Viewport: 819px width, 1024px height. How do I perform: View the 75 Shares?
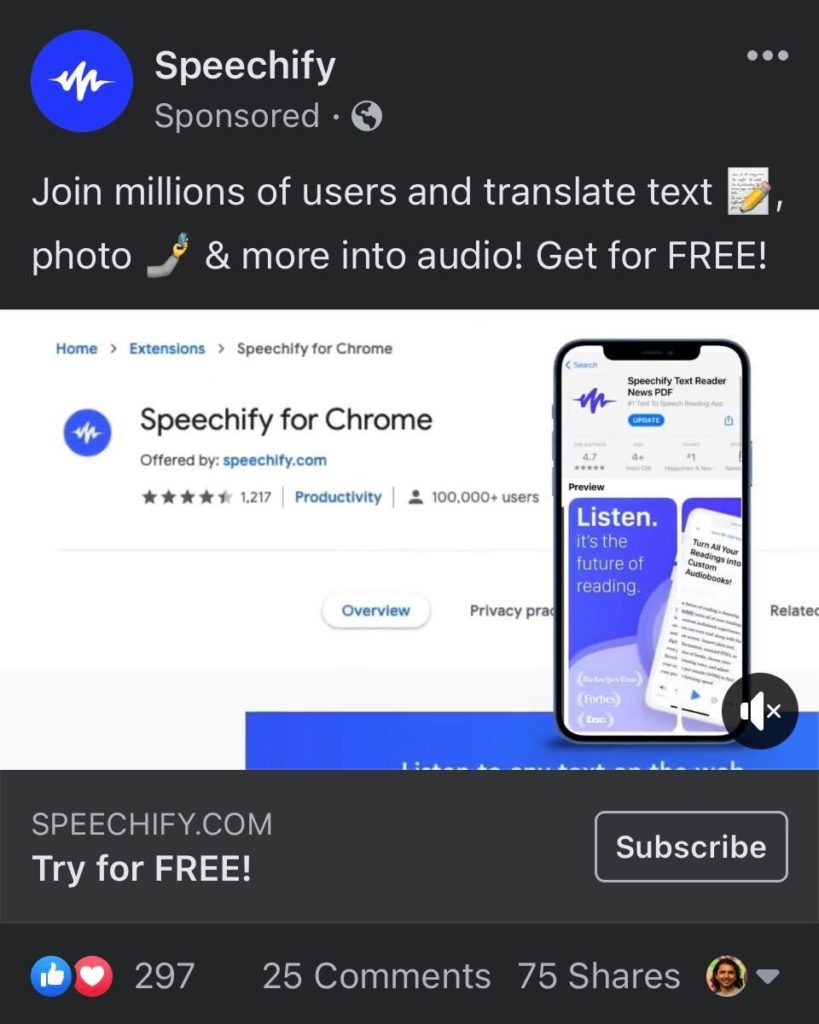pos(598,975)
